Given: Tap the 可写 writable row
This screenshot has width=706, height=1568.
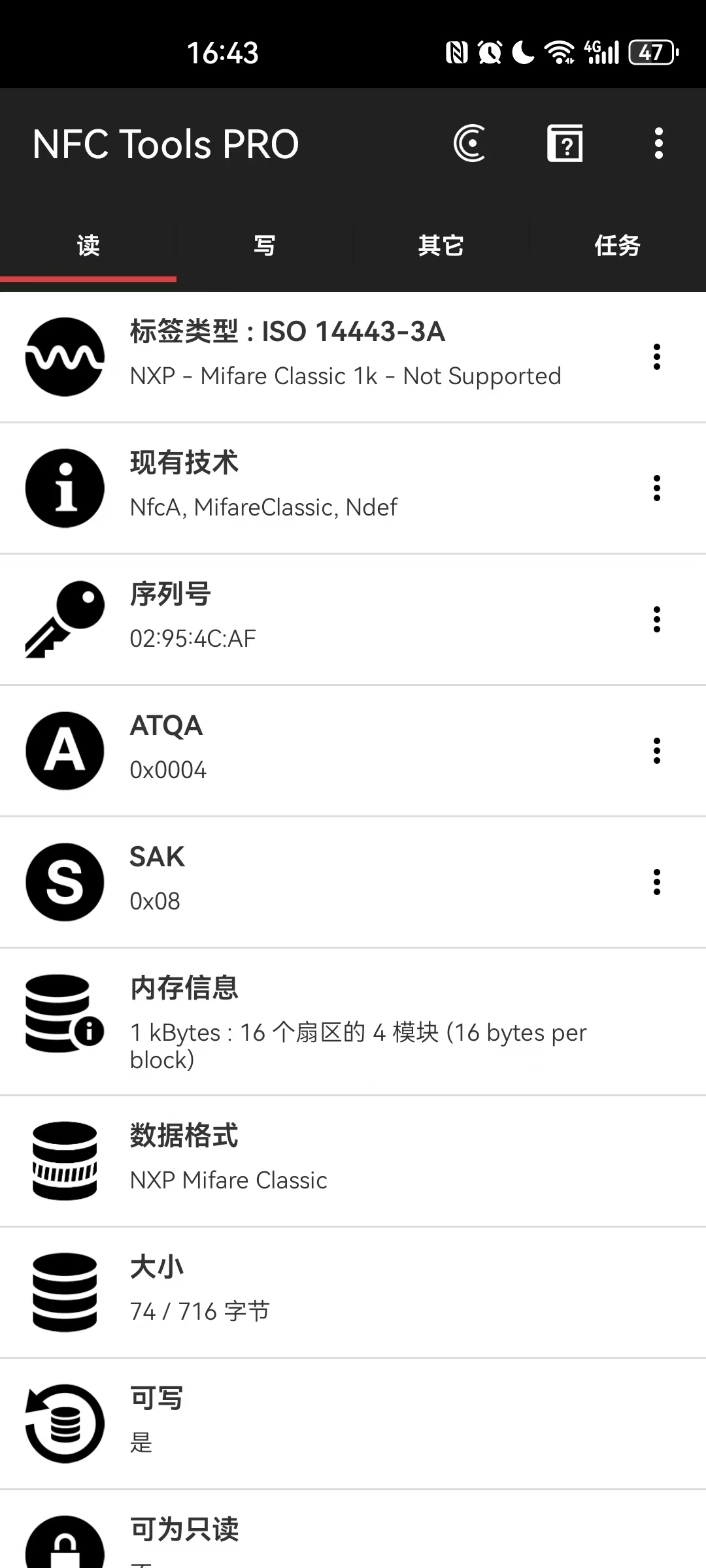Looking at the screenshot, I should coord(353,1424).
